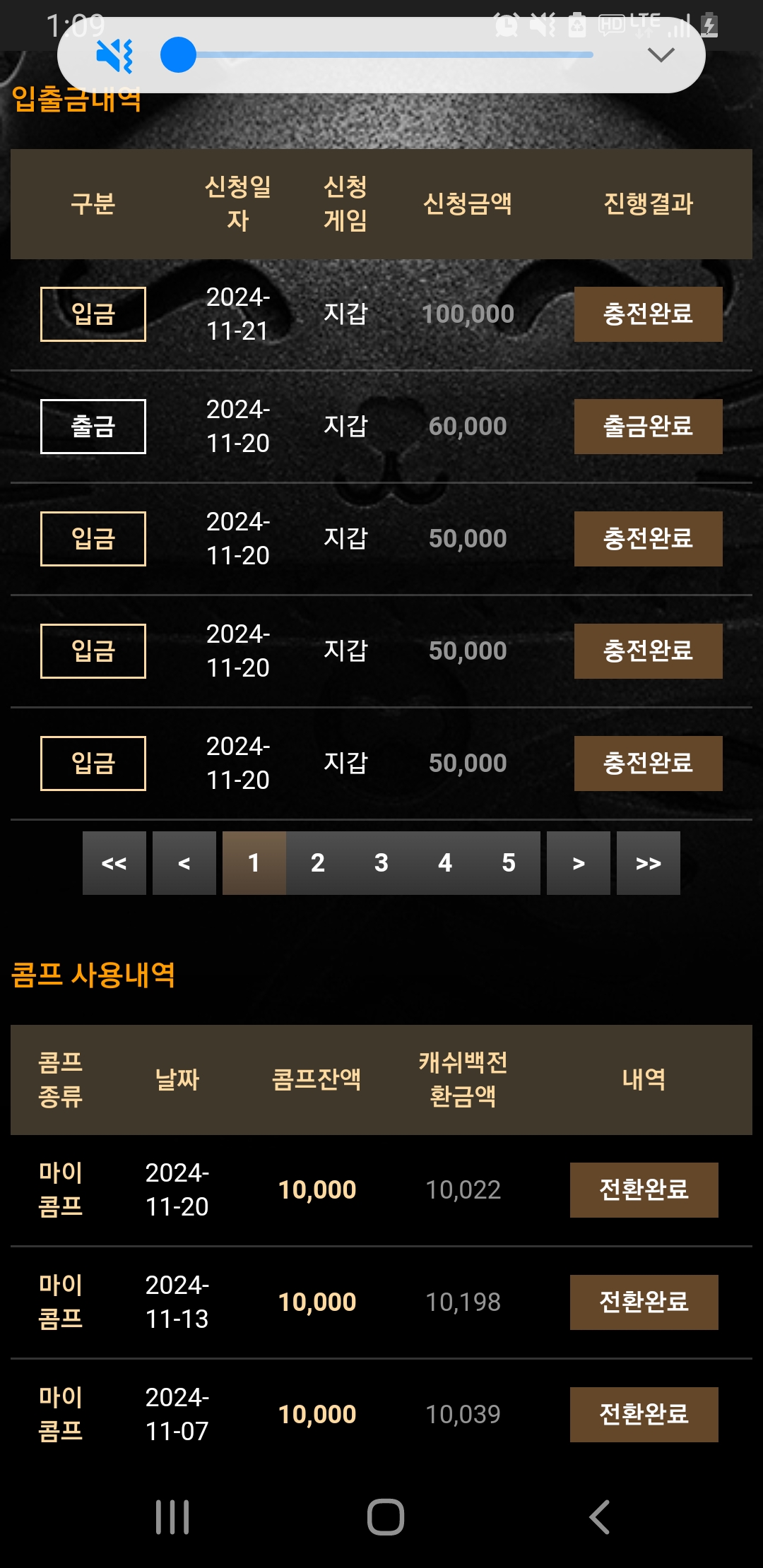This screenshot has height=1568, width=763.
Task: Select current page 1 in pagination
Action: point(254,863)
